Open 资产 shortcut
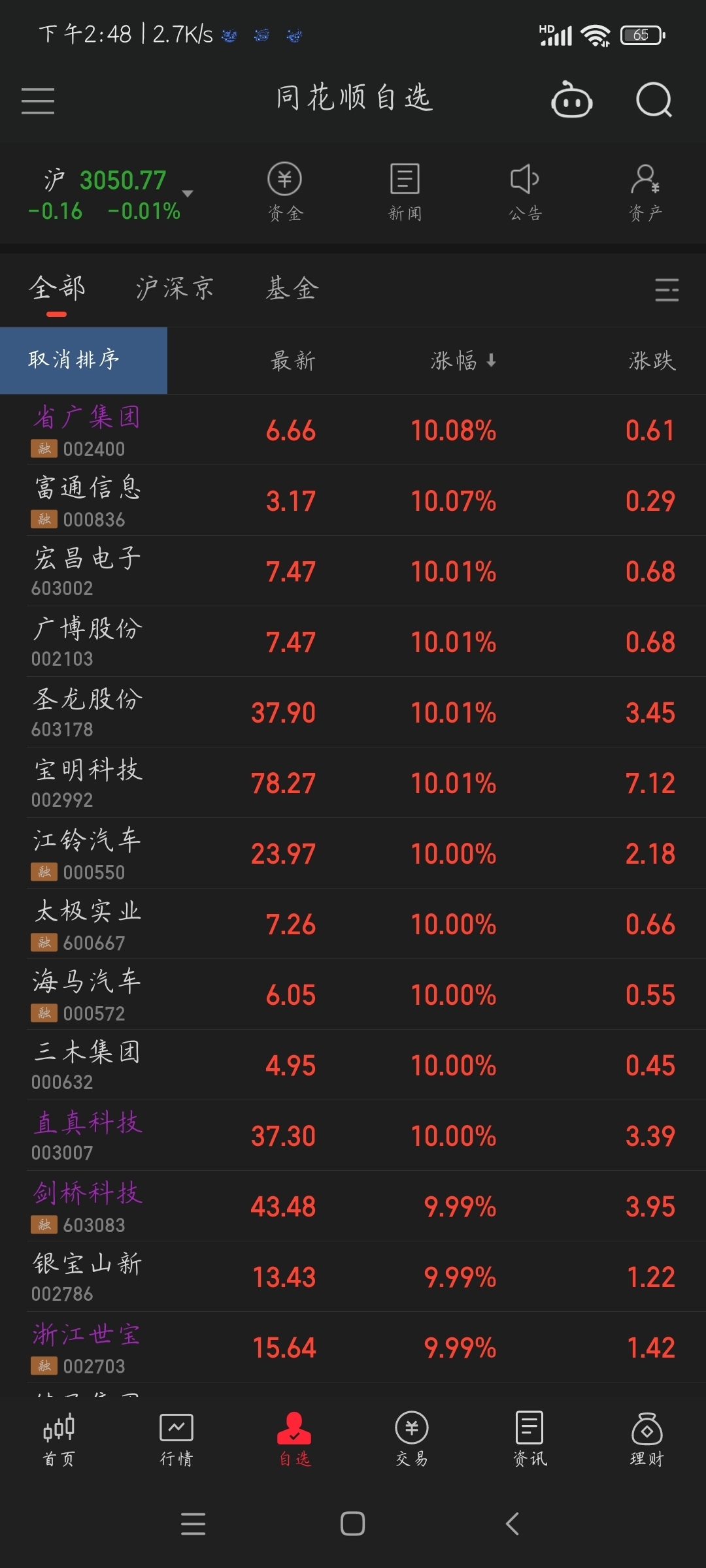 pyautogui.click(x=645, y=193)
